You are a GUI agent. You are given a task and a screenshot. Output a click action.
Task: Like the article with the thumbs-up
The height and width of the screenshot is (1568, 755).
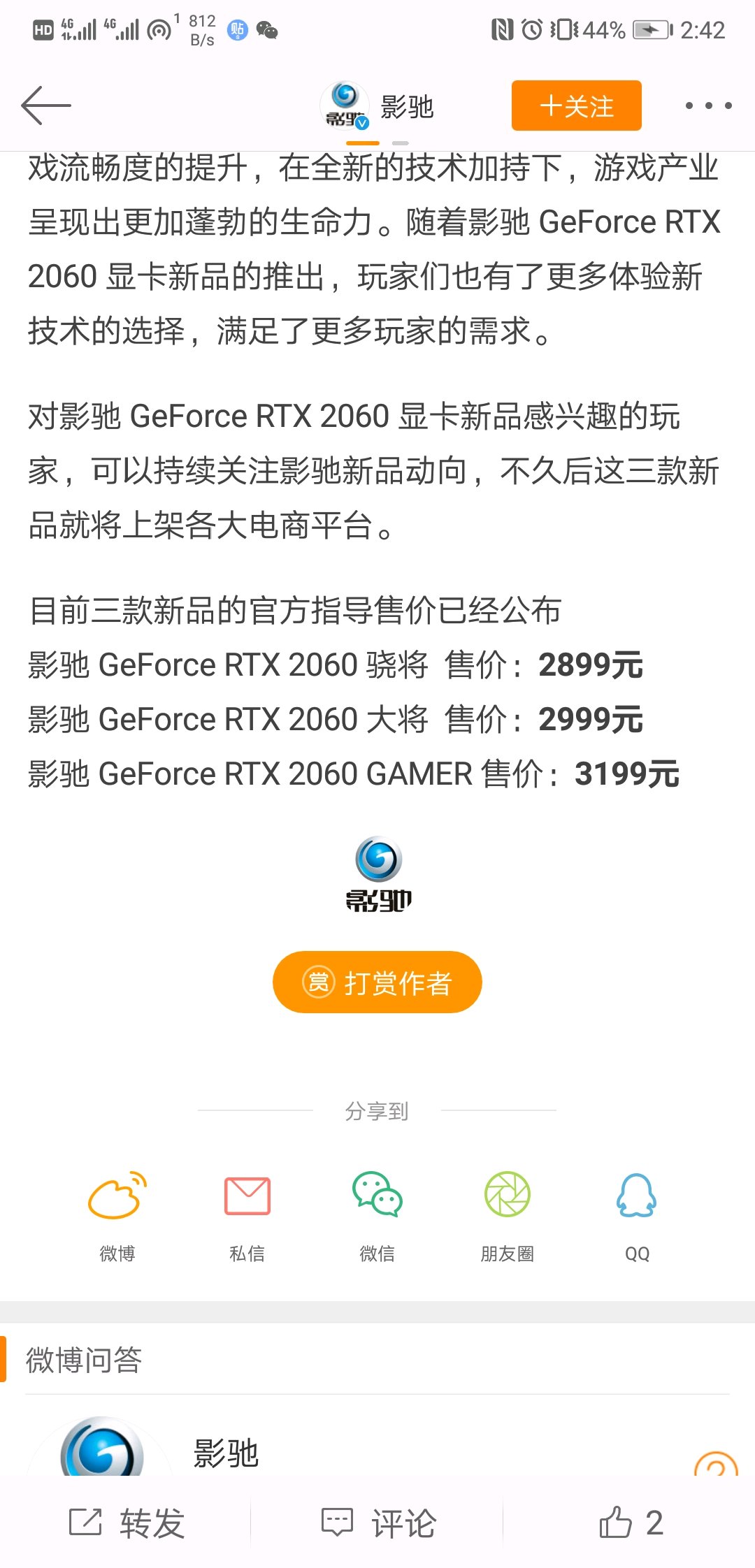(631, 1523)
